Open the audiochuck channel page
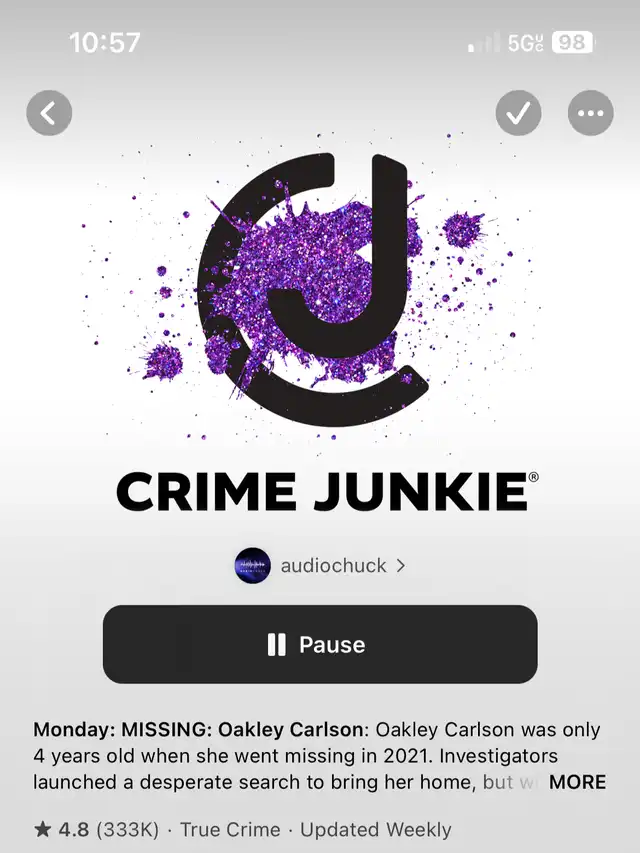Screen dimensions: 640x853 [320, 565]
